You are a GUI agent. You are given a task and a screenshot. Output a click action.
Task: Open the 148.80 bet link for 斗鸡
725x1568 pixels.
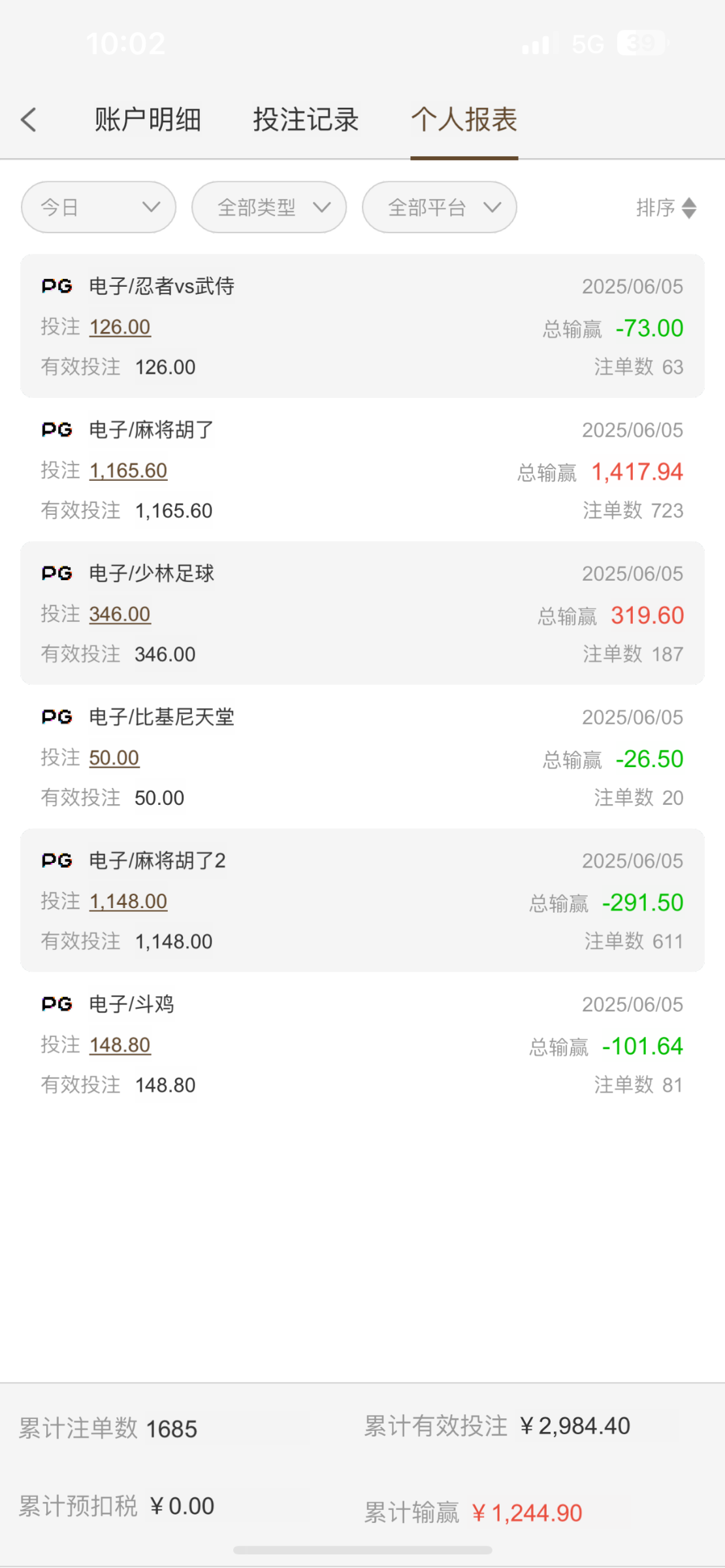pyautogui.click(x=120, y=1045)
